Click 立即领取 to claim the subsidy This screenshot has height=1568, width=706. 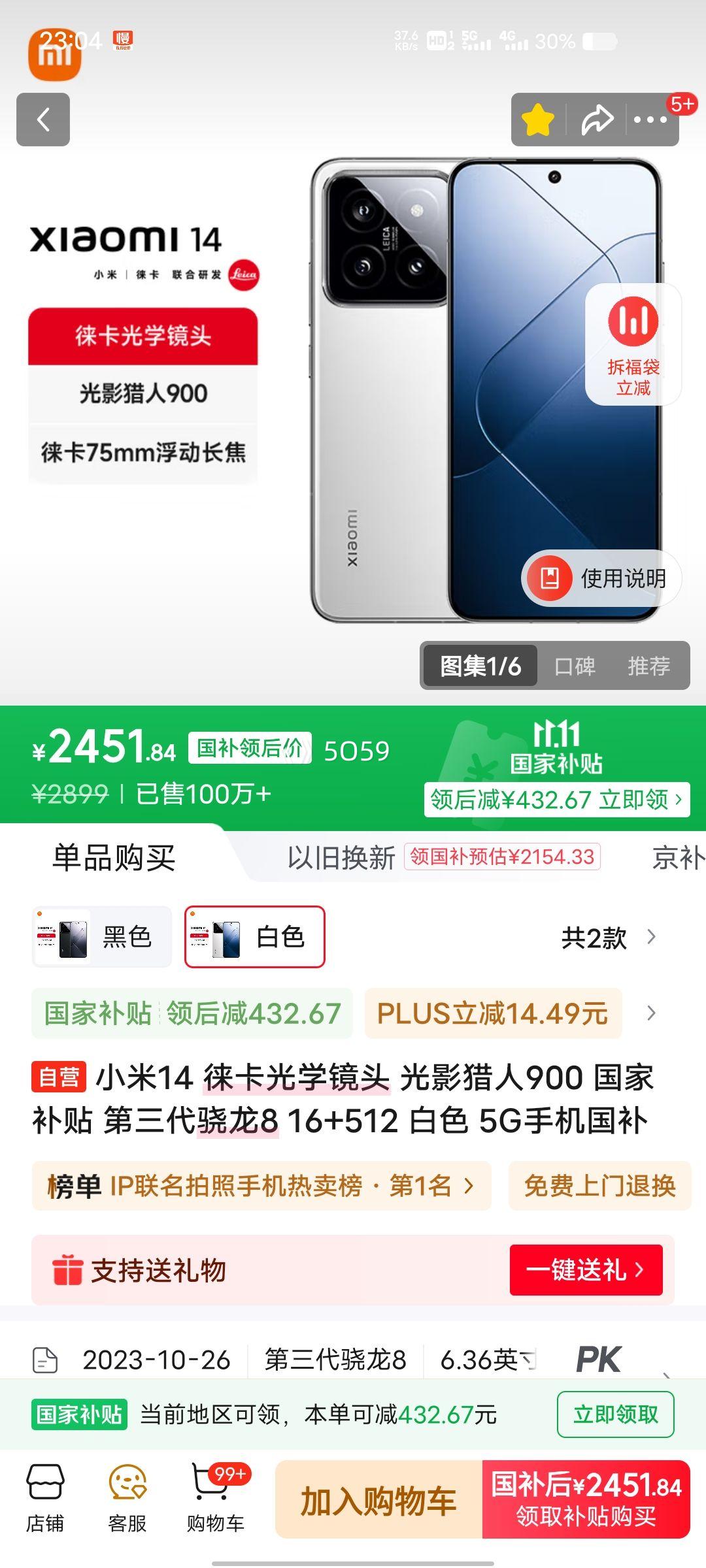(613, 1416)
